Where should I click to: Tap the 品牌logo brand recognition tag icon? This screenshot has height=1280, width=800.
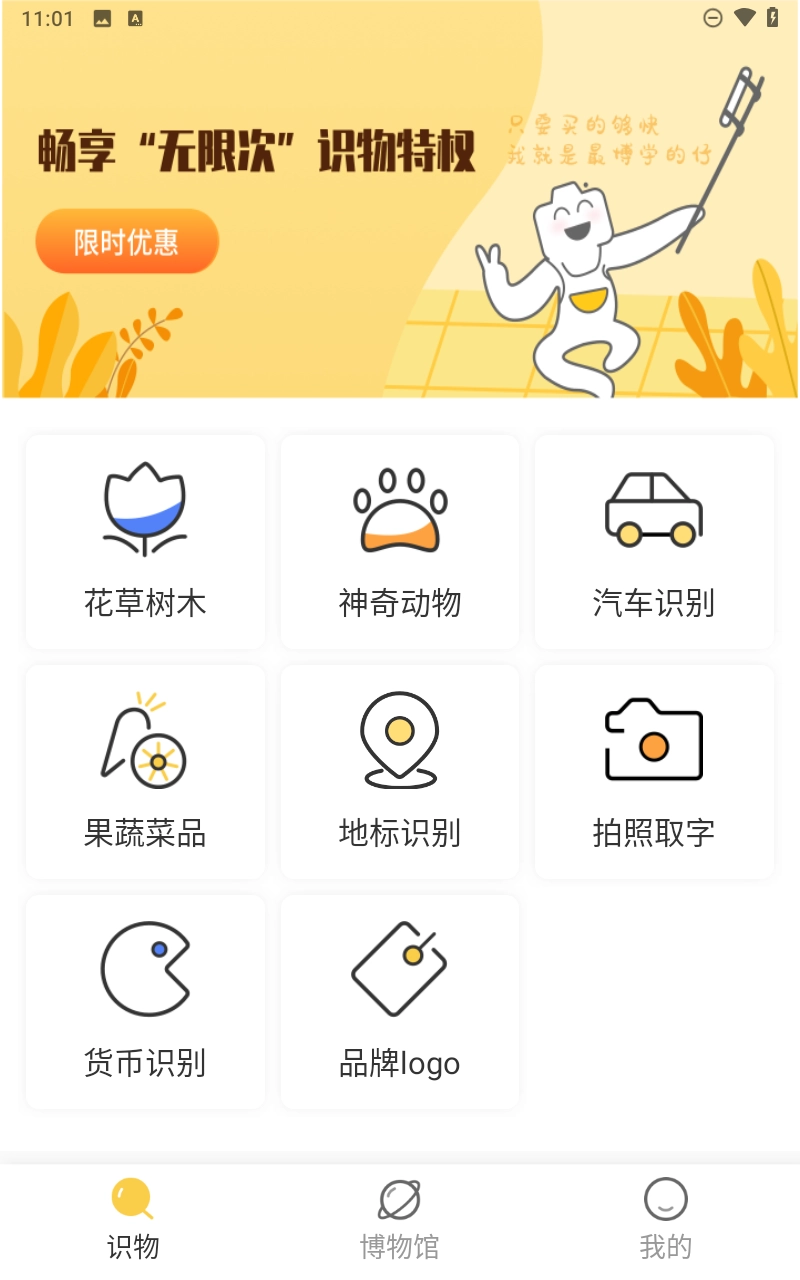coord(399,970)
